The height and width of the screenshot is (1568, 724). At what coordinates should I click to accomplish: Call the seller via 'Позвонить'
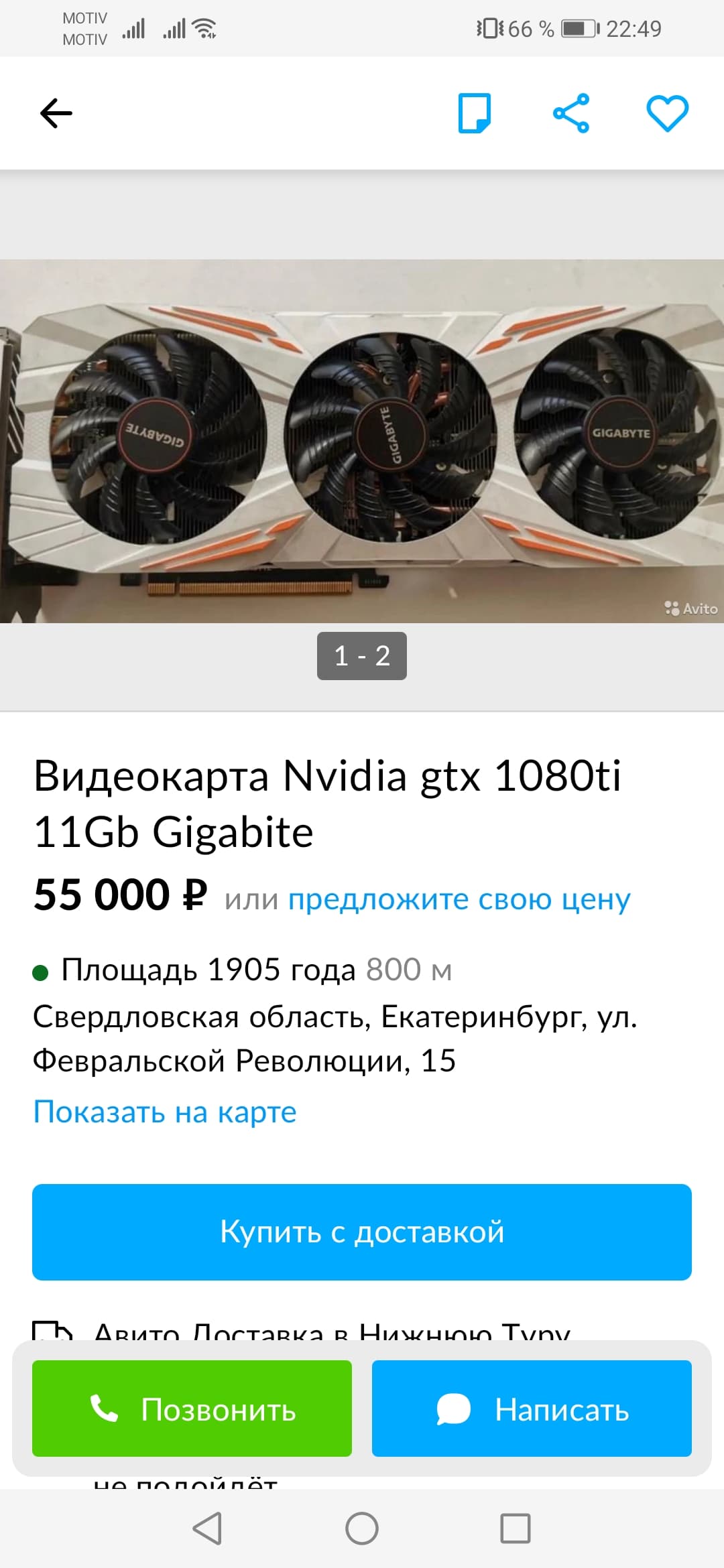[192, 1409]
